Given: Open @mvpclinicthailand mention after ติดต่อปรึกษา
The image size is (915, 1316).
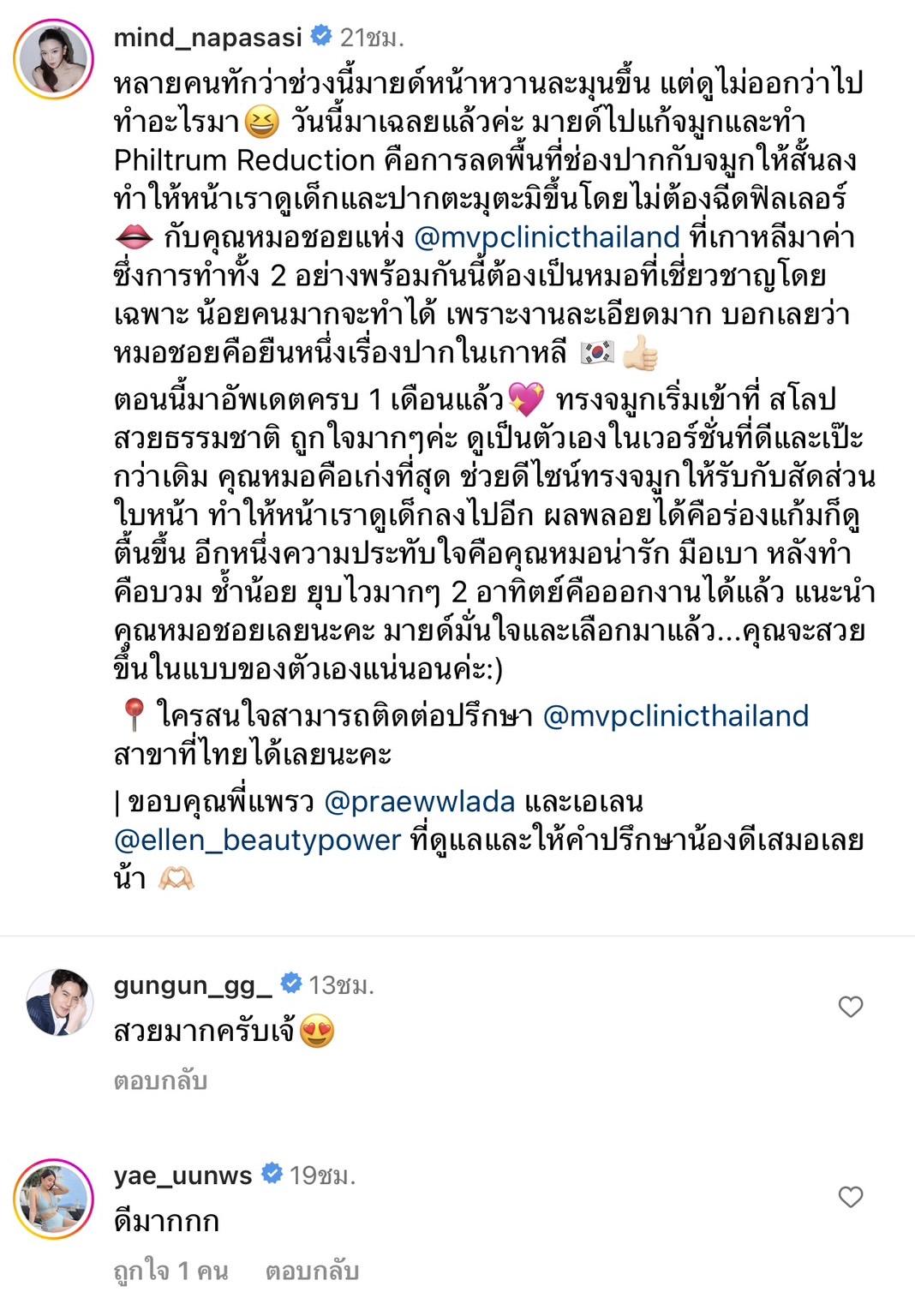Looking at the screenshot, I should tap(676, 716).
